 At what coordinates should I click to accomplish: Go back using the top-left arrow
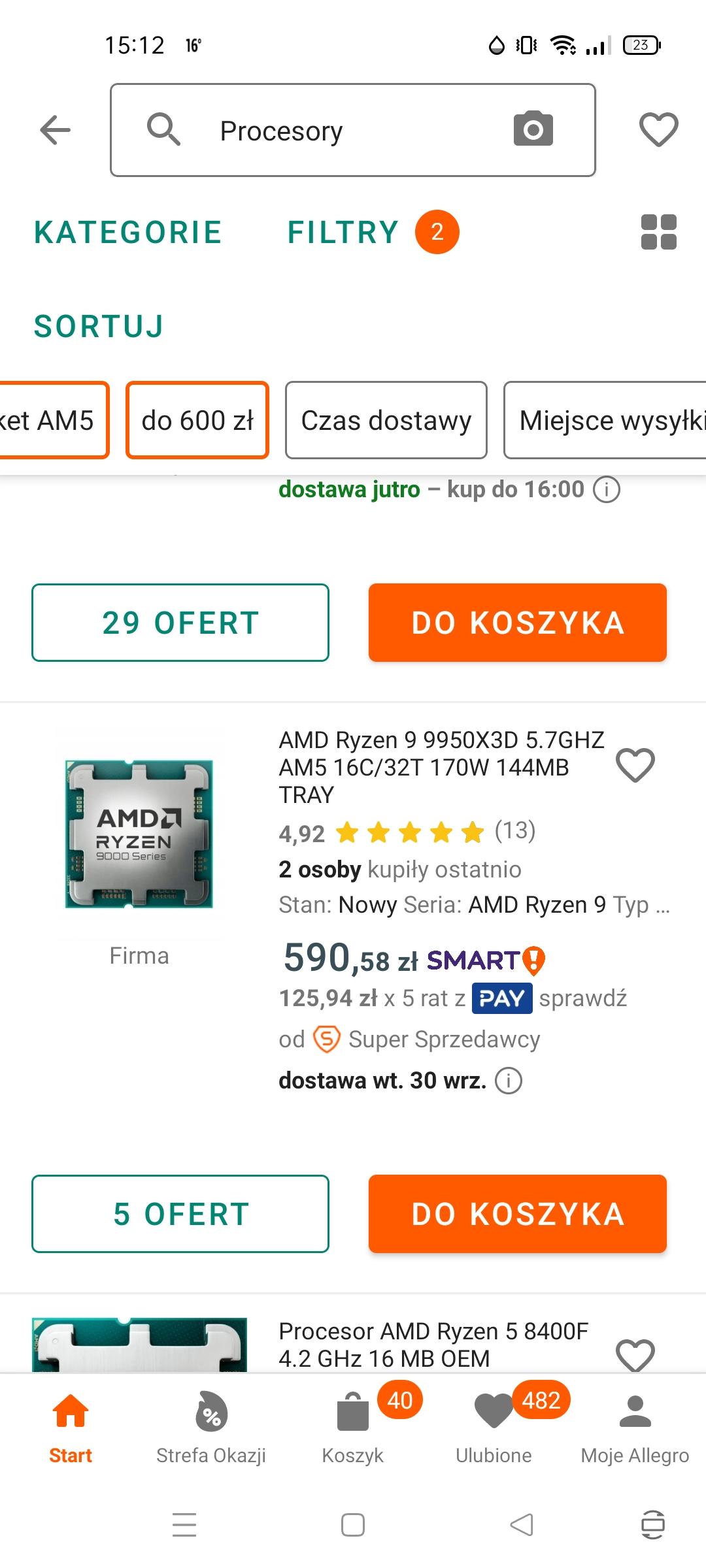[55, 130]
